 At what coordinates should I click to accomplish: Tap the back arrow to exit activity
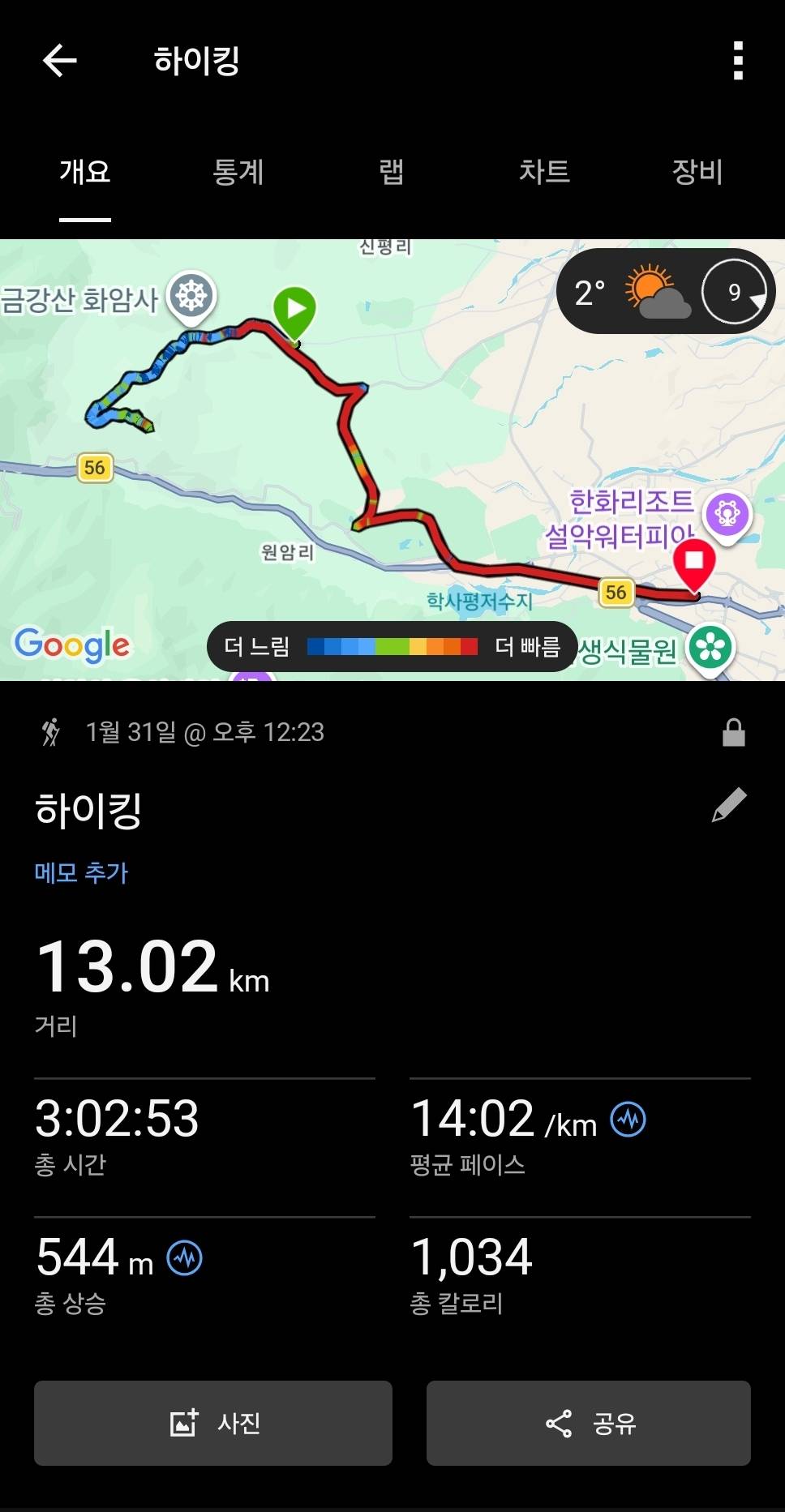click(x=59, y=61)
